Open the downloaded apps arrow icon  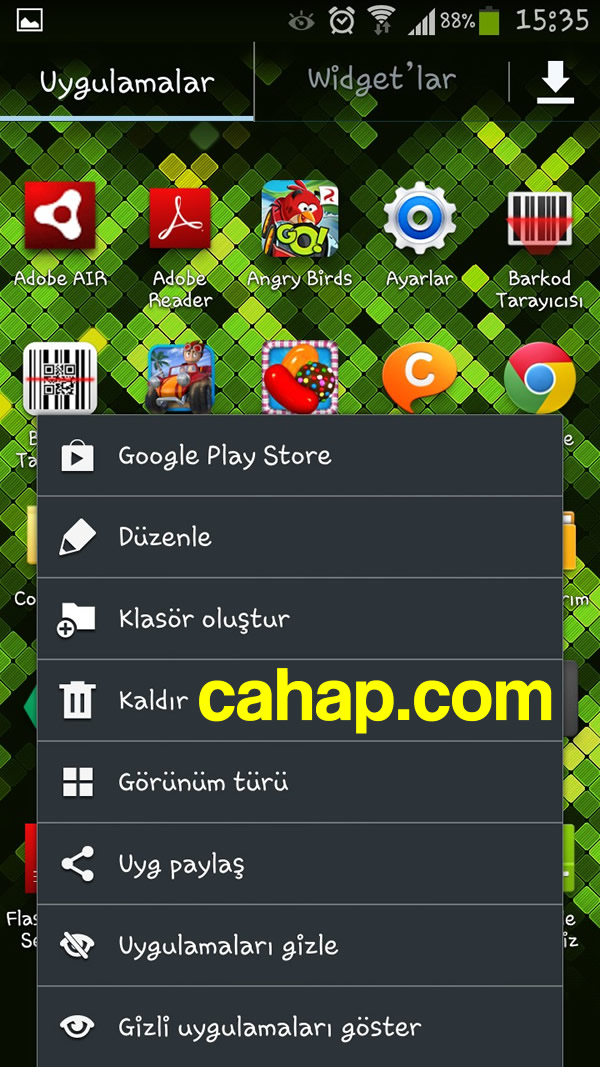pyautogui.click(x=555, y=82)
